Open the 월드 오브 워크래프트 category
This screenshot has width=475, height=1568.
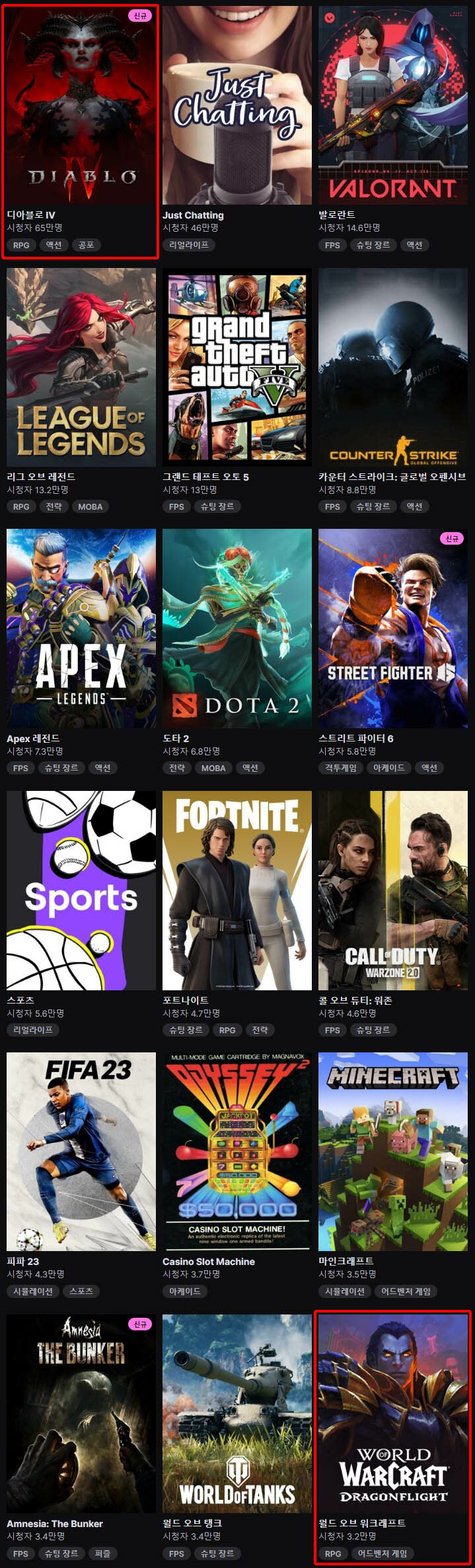(393, 1413)
